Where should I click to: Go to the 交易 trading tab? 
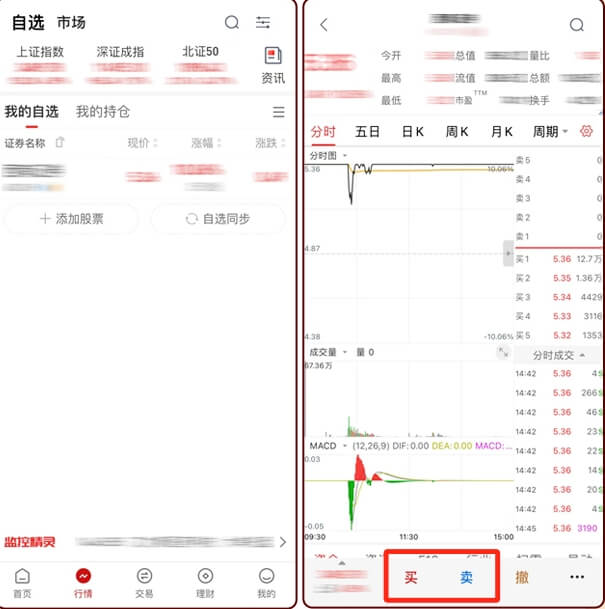tap(144, 583)
